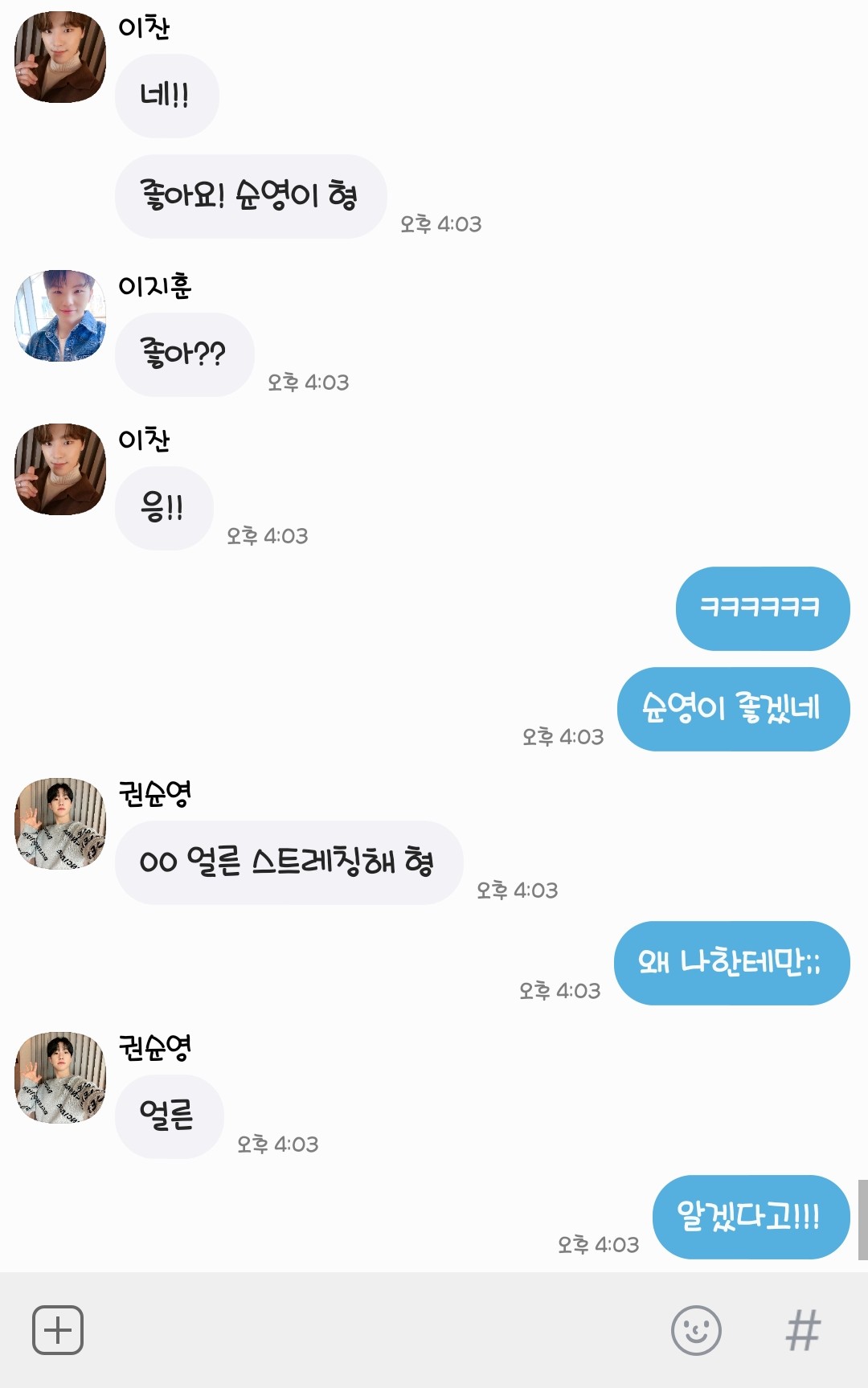Open the emoji picker
This screenshot has height=1388, width=868.
pyautogui.click(x=696, y=1330)
